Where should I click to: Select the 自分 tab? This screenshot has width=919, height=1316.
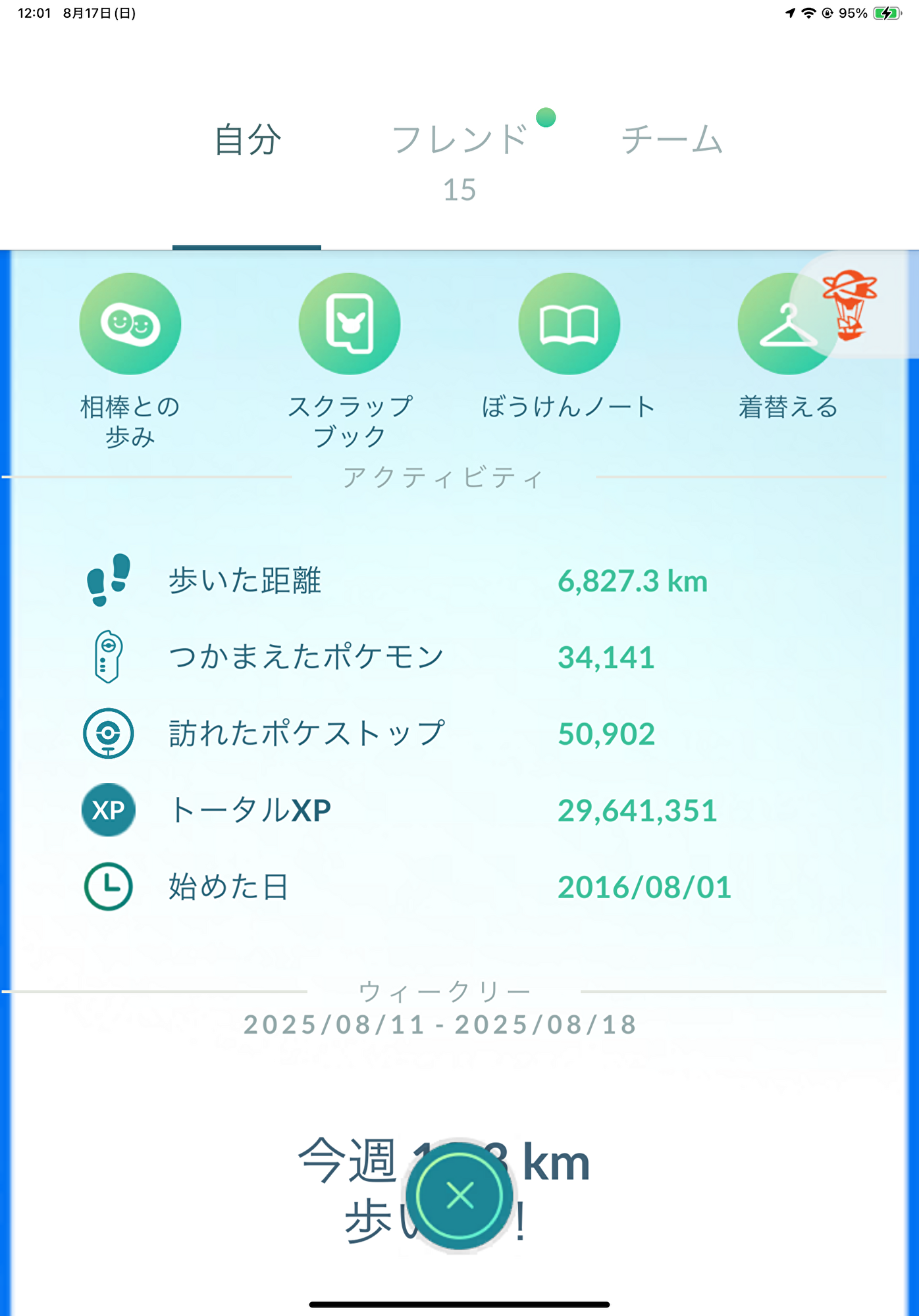coord(248,140)
